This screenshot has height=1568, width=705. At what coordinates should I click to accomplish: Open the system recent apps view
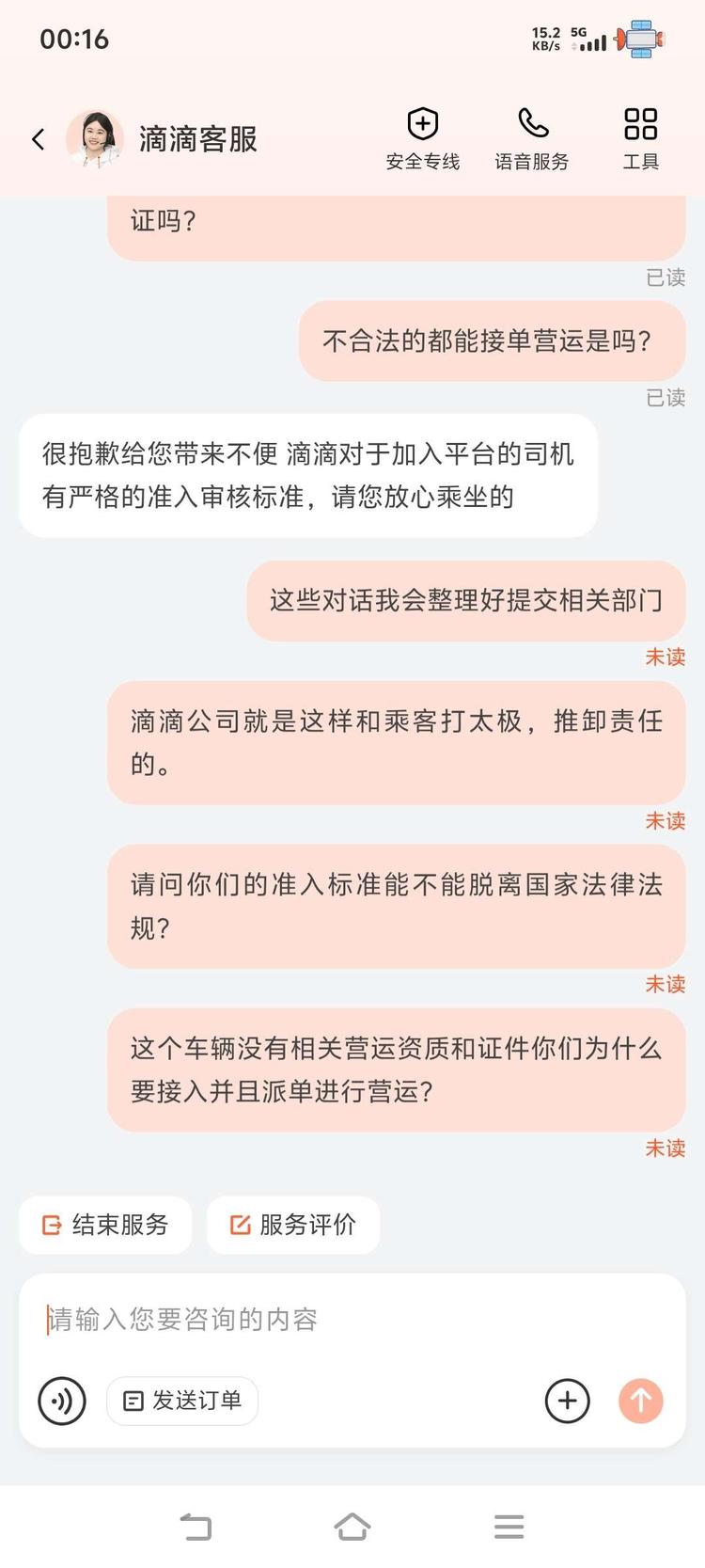click(x=509, y=1526)
